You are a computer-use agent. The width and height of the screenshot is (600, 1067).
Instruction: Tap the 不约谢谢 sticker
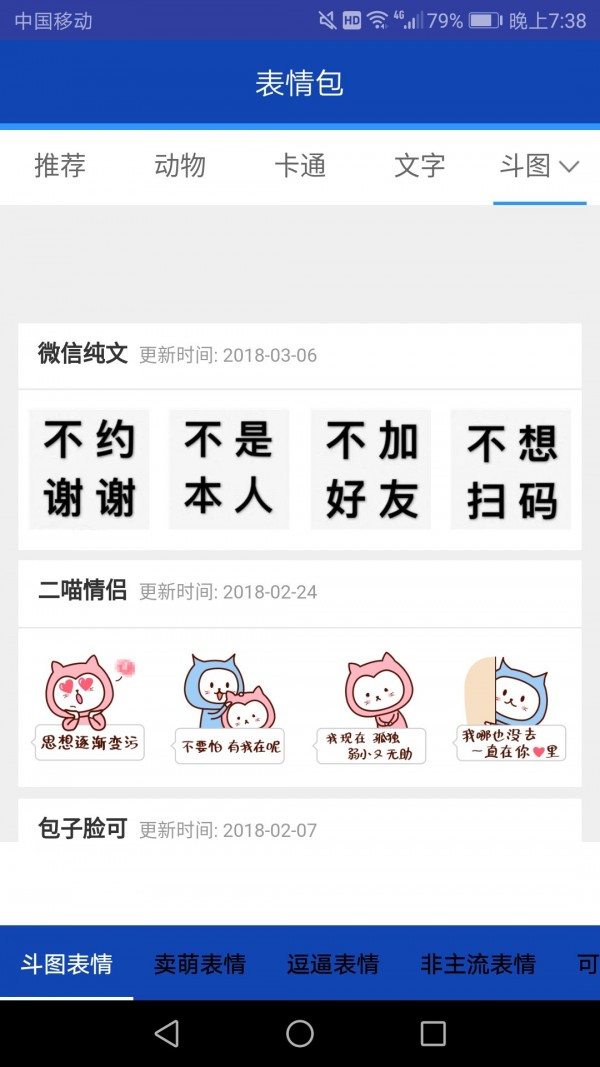pos(89,469)
